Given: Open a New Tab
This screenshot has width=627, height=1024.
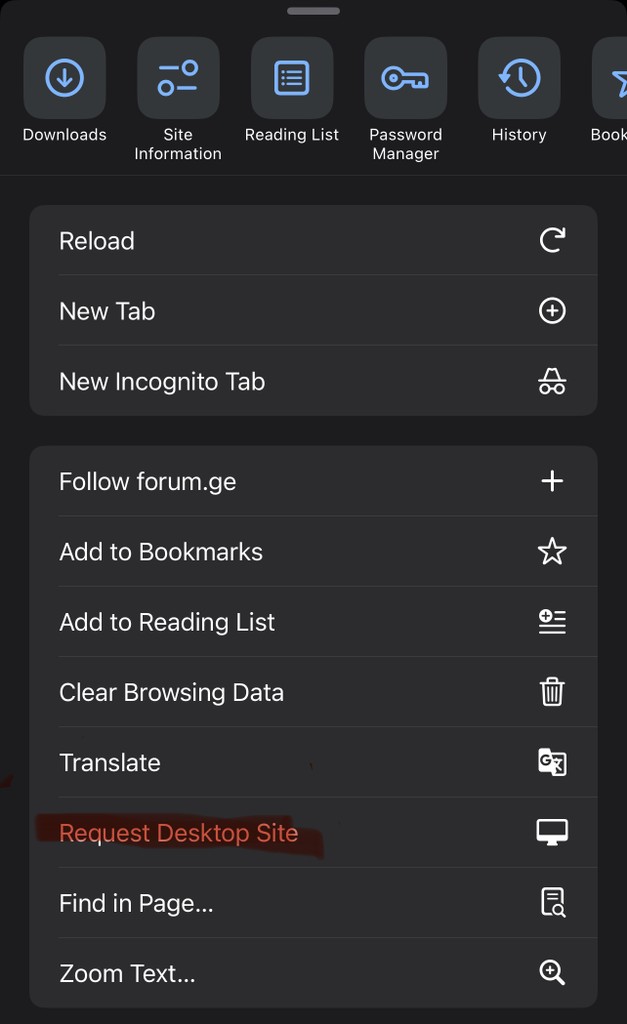Looking at the screenshot, I should (313, 311).
